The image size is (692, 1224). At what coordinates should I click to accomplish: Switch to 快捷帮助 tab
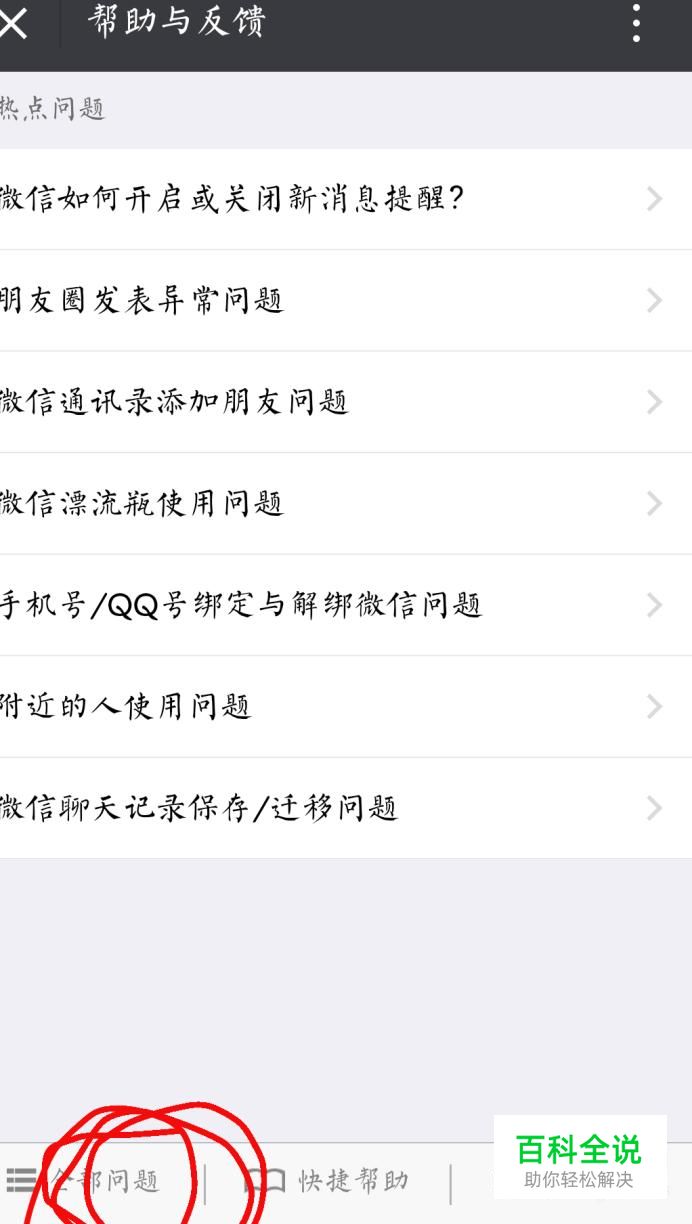[x=327, y=1182]
